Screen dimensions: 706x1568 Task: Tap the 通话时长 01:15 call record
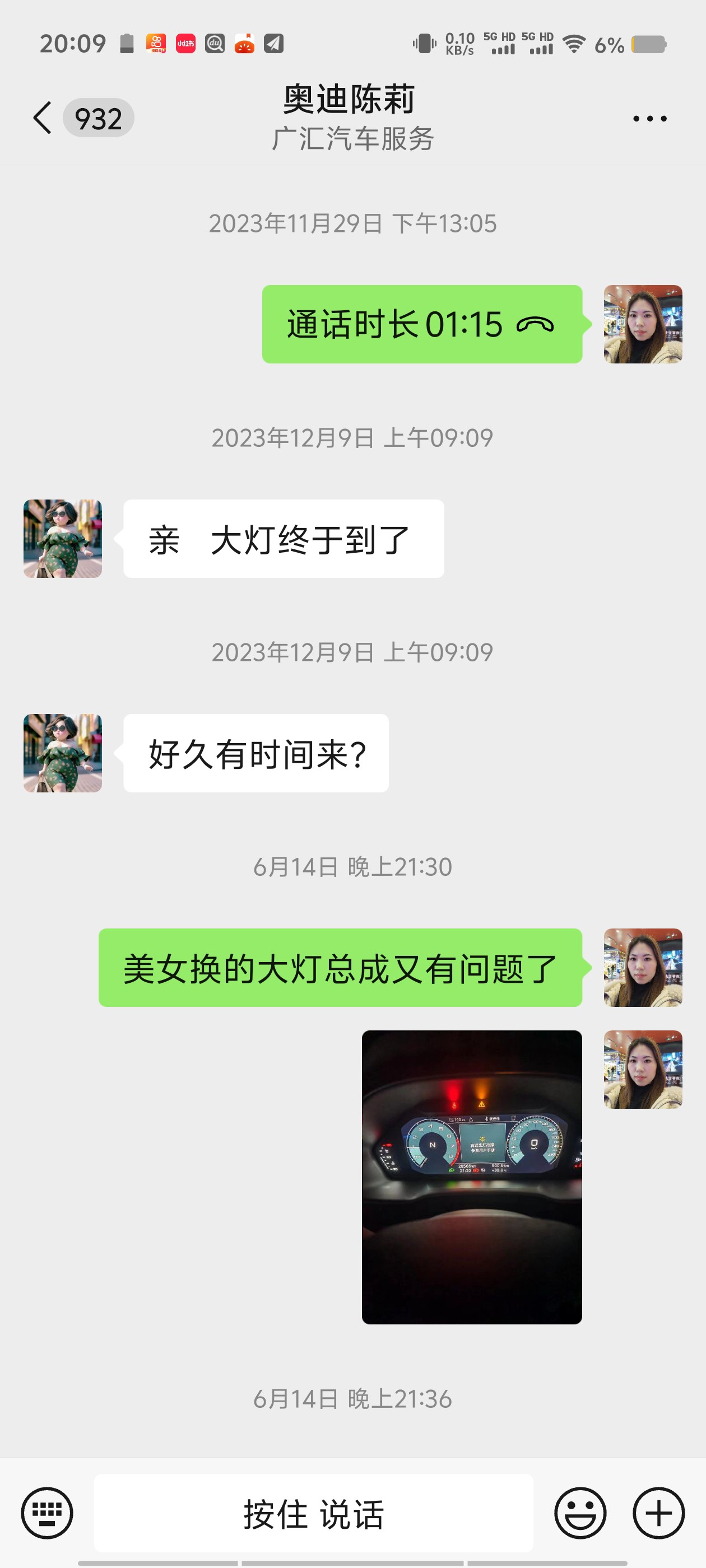click(422, 324)
